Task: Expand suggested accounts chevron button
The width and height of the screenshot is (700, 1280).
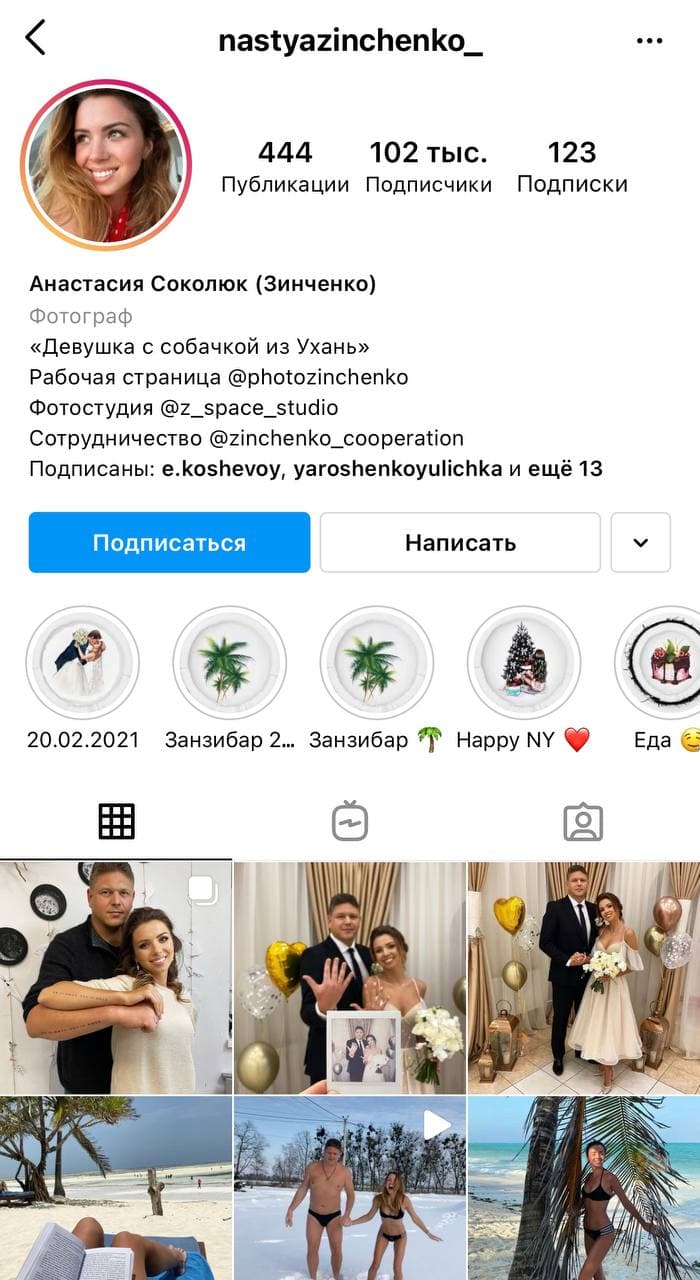Action: coord(640,543)
